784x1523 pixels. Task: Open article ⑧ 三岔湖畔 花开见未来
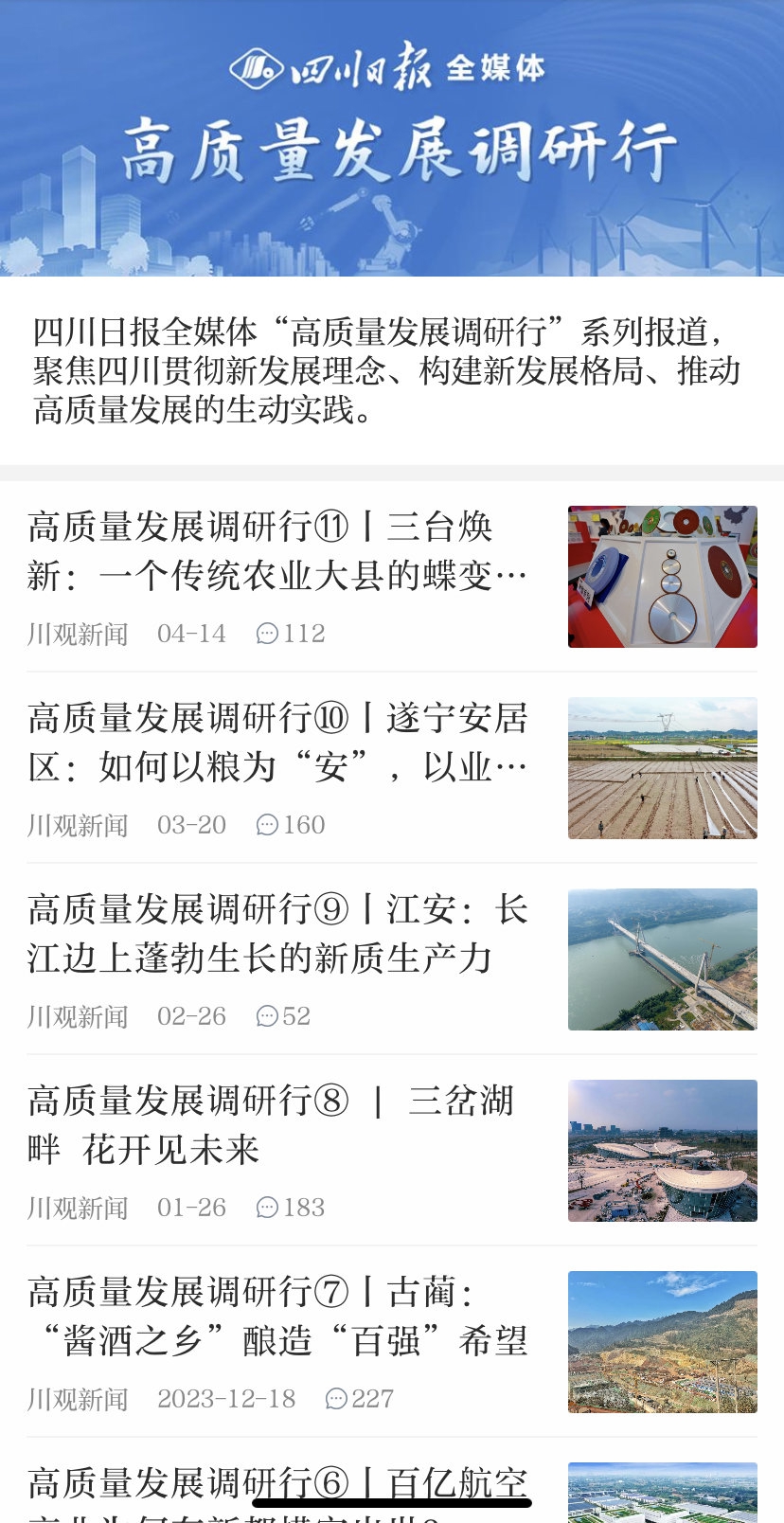tap(277, 1125)
